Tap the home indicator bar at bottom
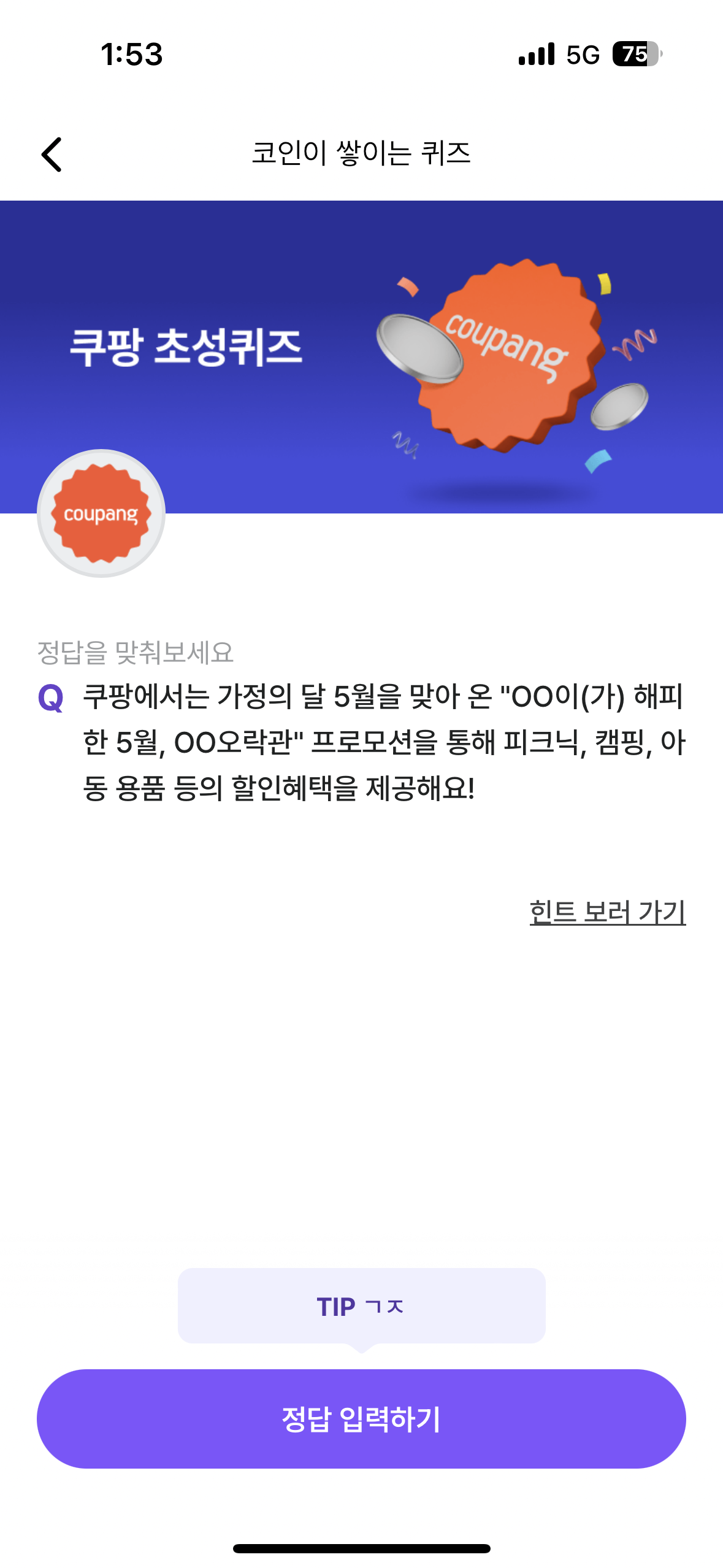Image resolution: width=723 pixels, height=1568 pixels. click(361, 1547)
